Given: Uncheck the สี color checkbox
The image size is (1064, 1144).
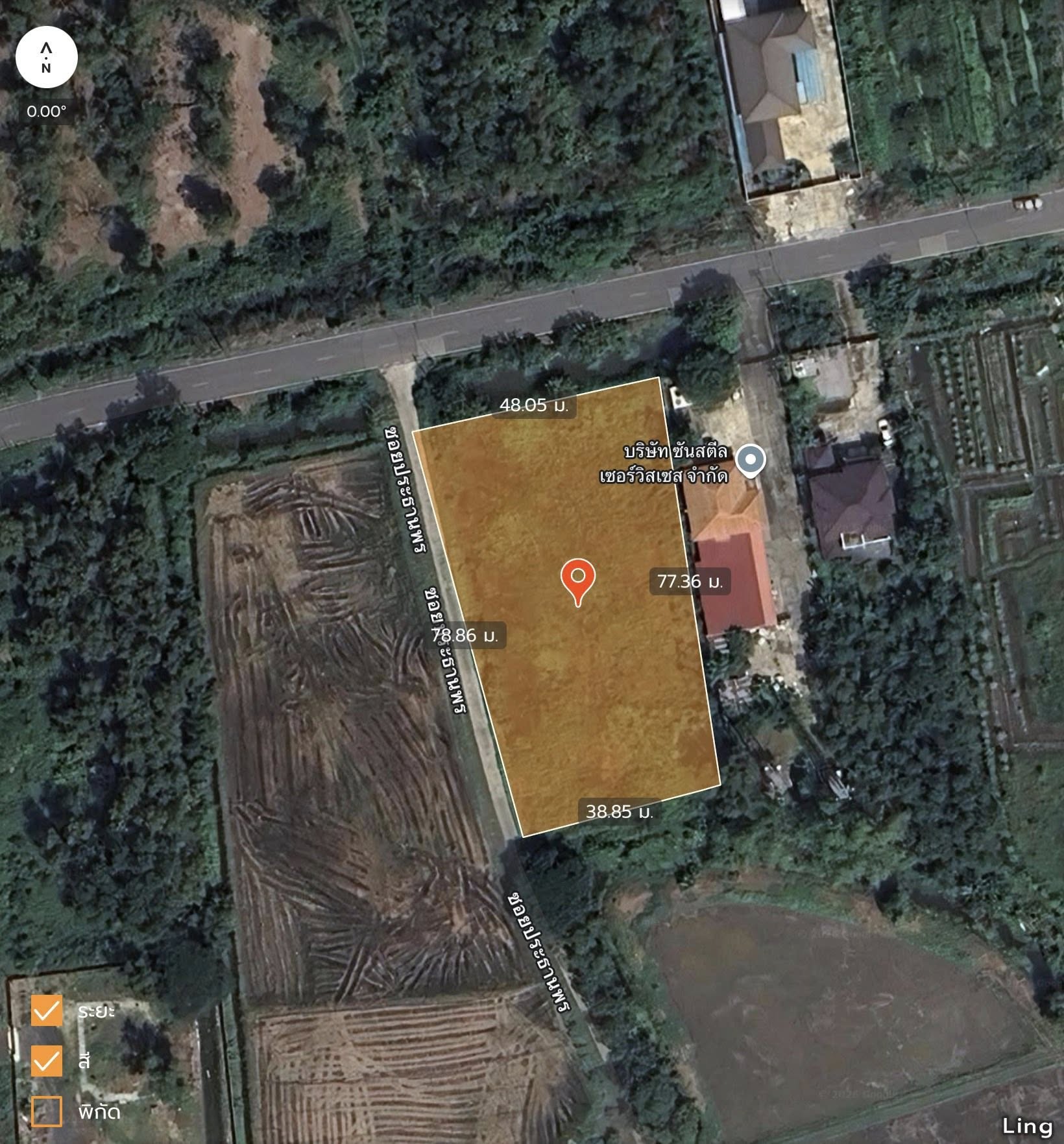Looking at the screenshot, I should pyautogui.click(x=47, y=1061).
